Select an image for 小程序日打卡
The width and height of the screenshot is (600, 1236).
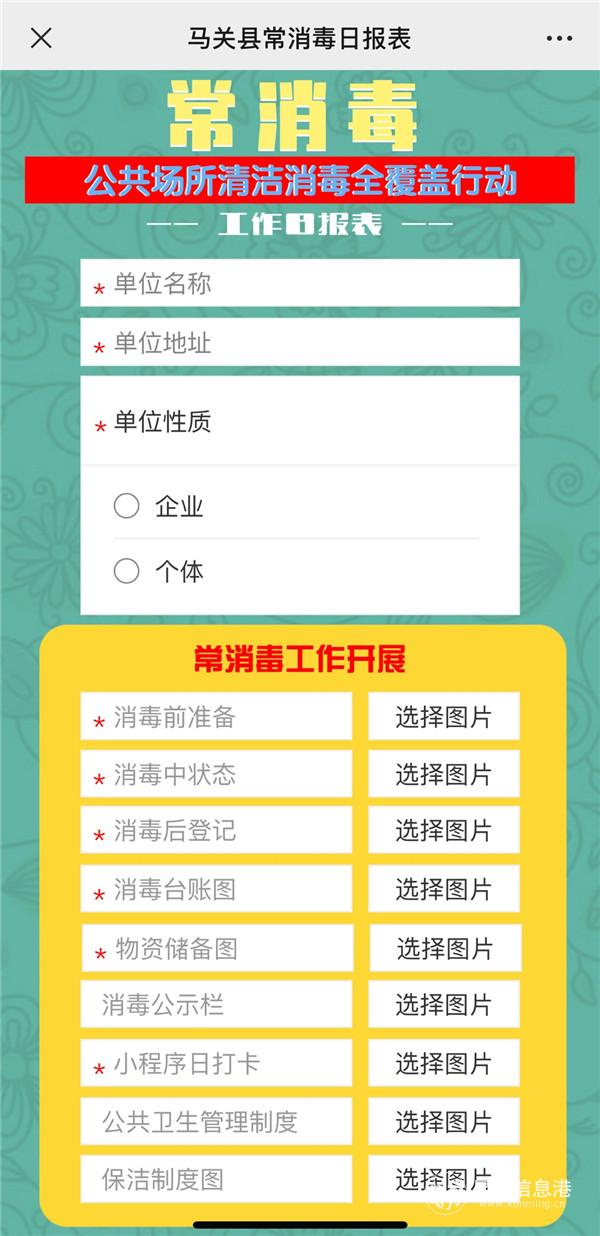[x=443, y=1063]
